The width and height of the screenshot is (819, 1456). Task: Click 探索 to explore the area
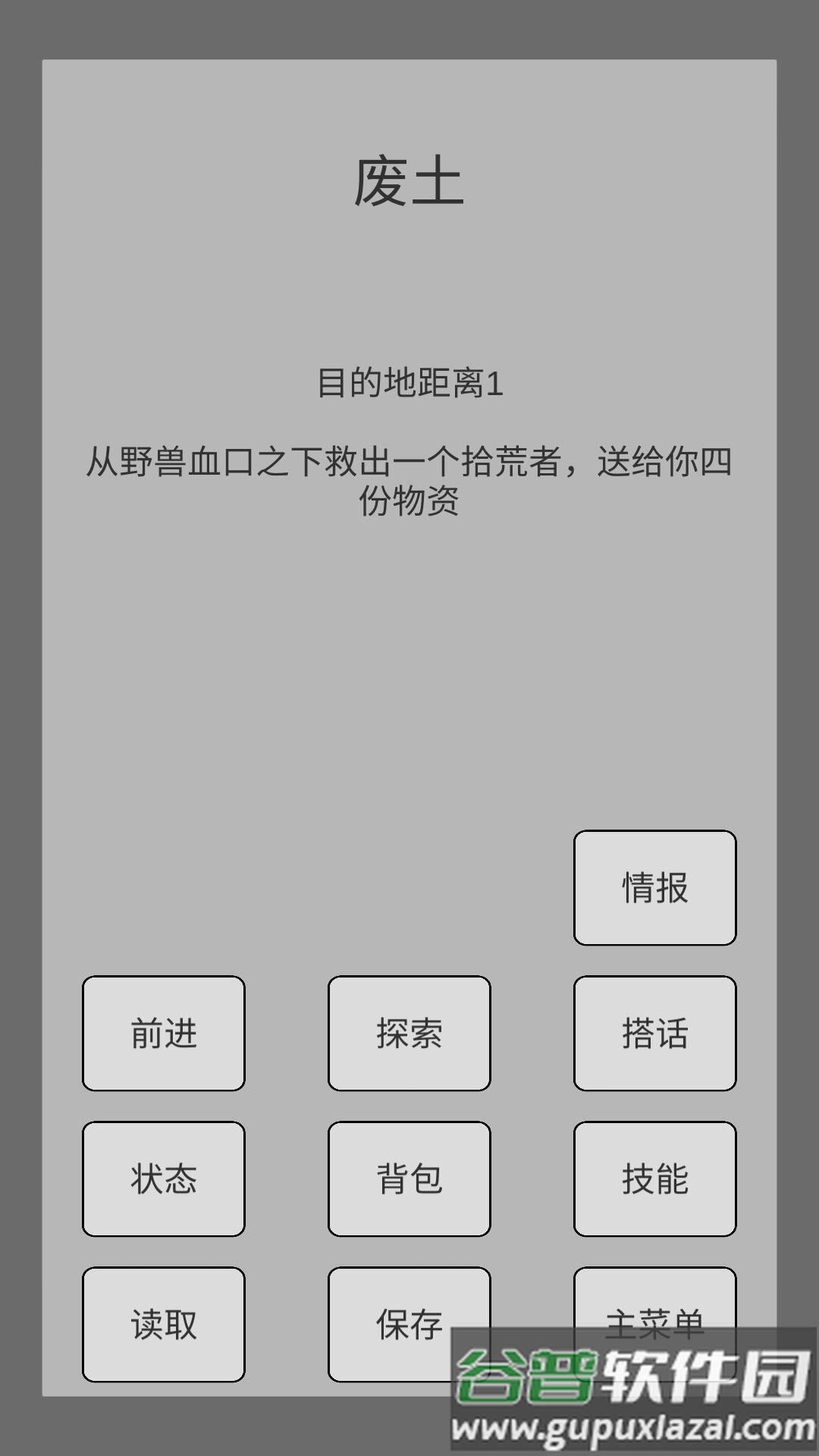(x=409, y=1034)
